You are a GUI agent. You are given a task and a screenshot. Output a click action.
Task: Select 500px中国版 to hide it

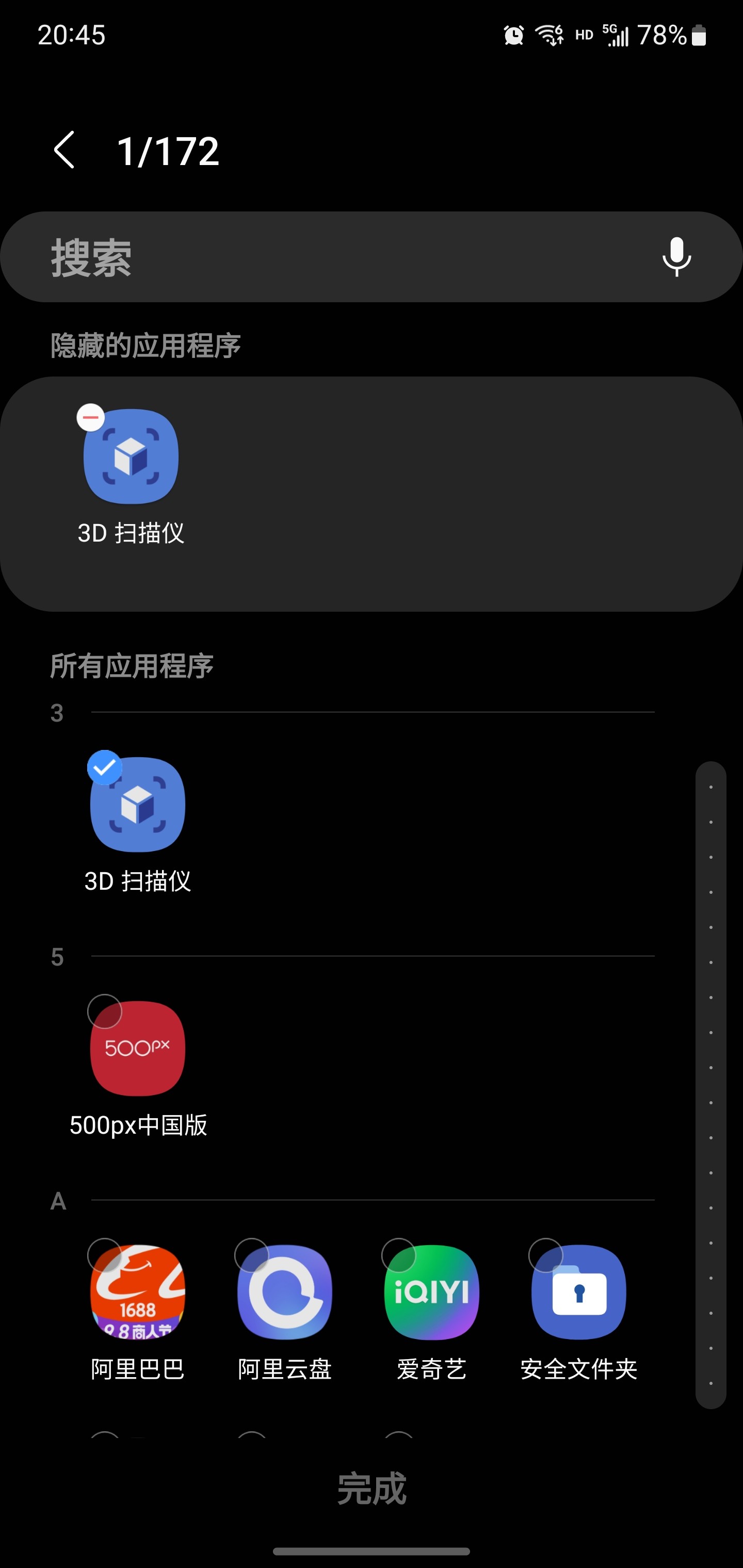[137, 1048]
